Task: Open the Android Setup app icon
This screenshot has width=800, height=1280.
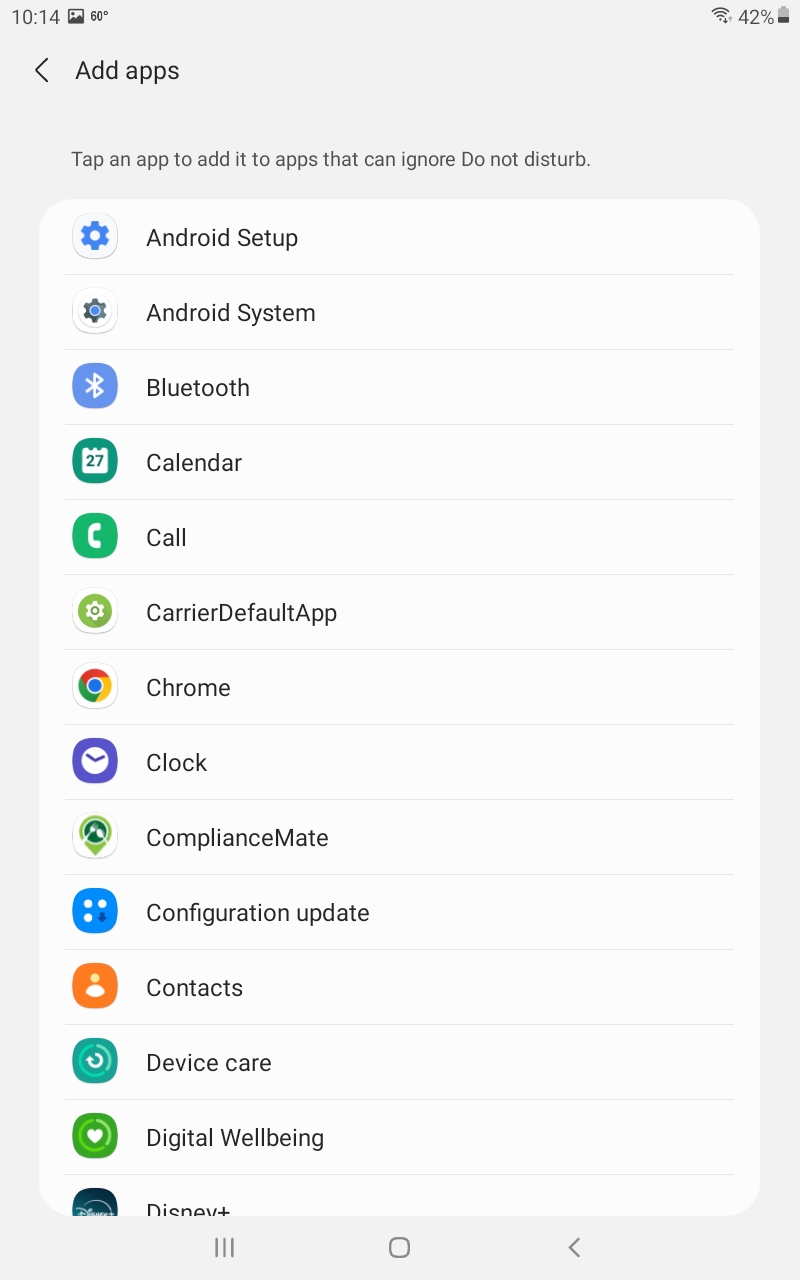Action: pyautogui.click(x=94, y=236)
